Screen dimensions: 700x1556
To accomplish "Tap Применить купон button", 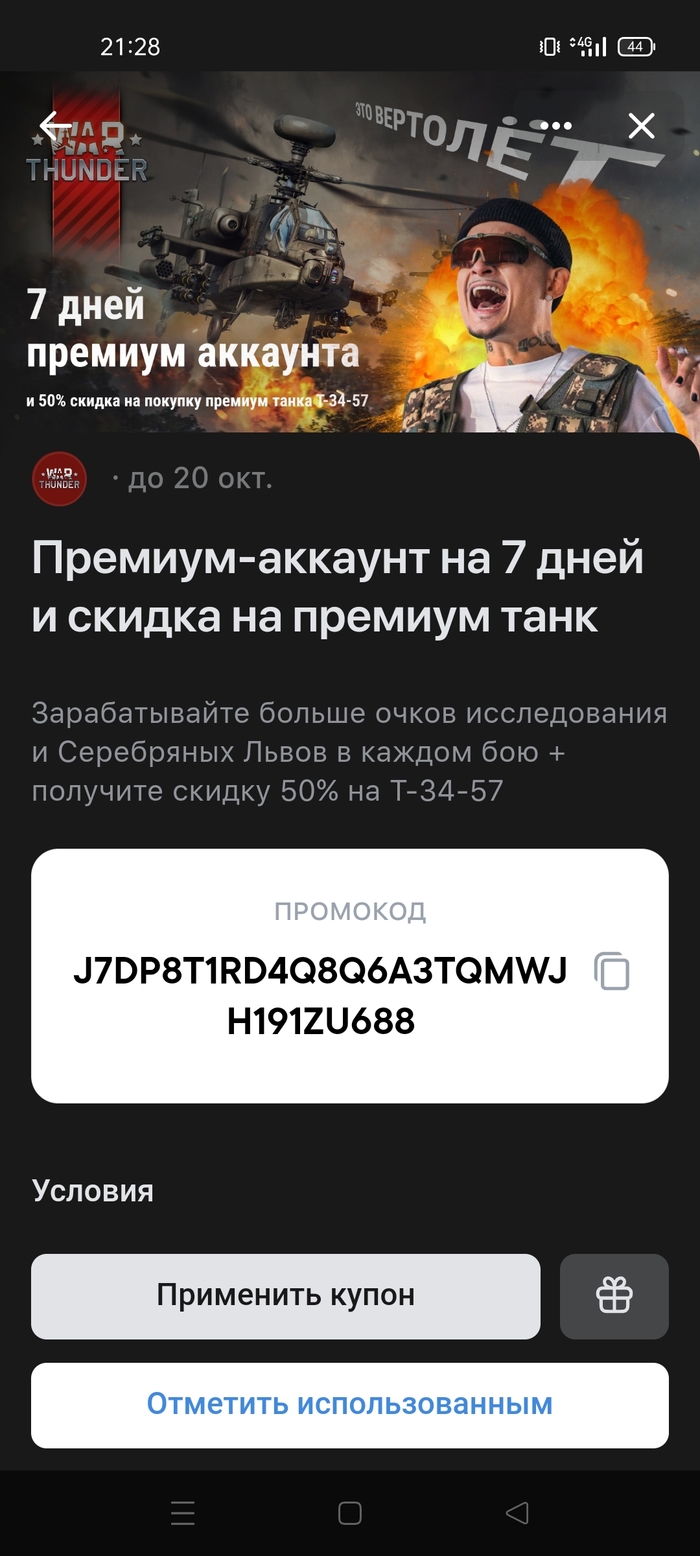I will click(x=285, y=1296).
